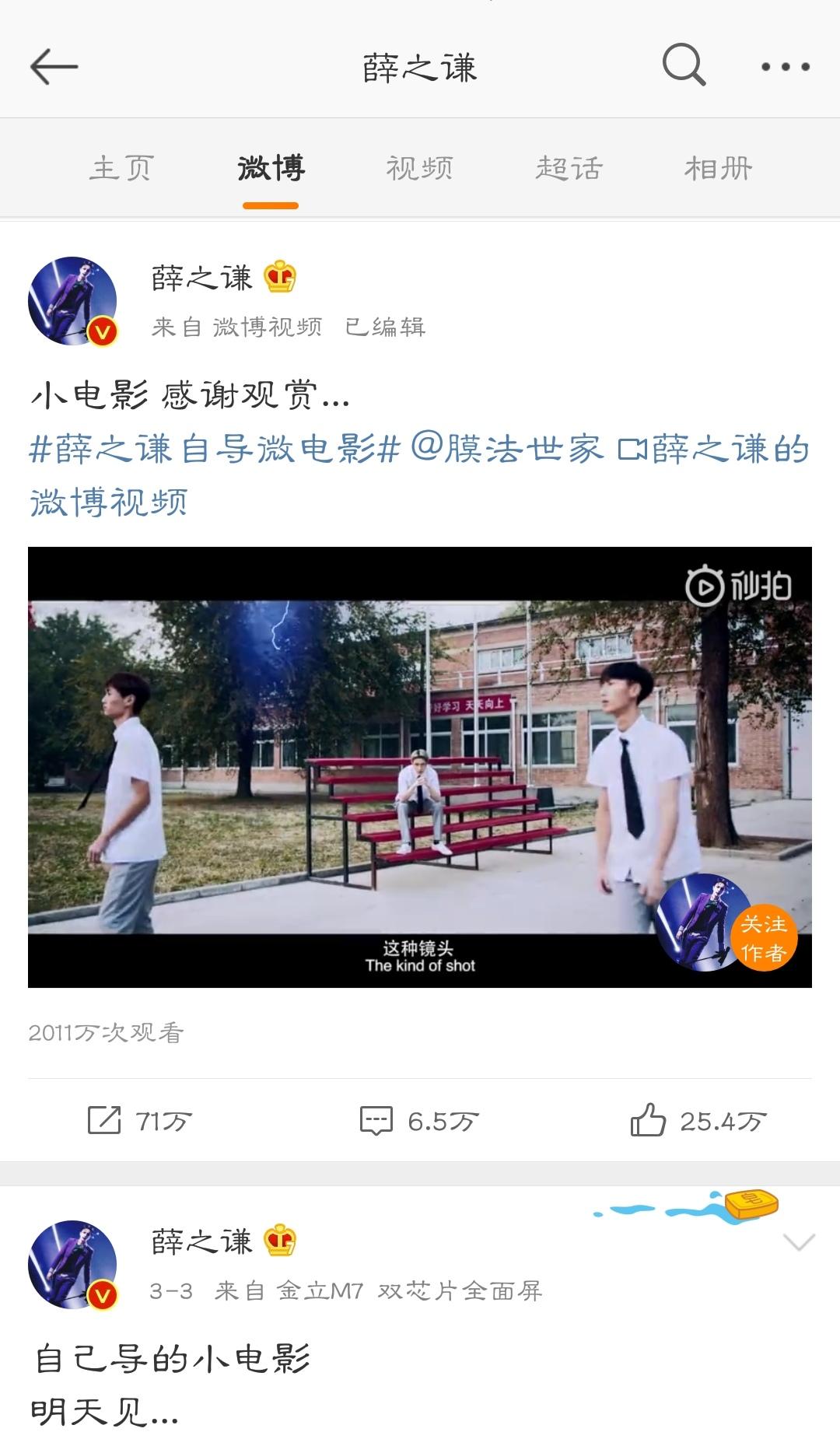
Task: Open the @膜法世家 mention
Action: pyautogui.click(x=506, y=450)
